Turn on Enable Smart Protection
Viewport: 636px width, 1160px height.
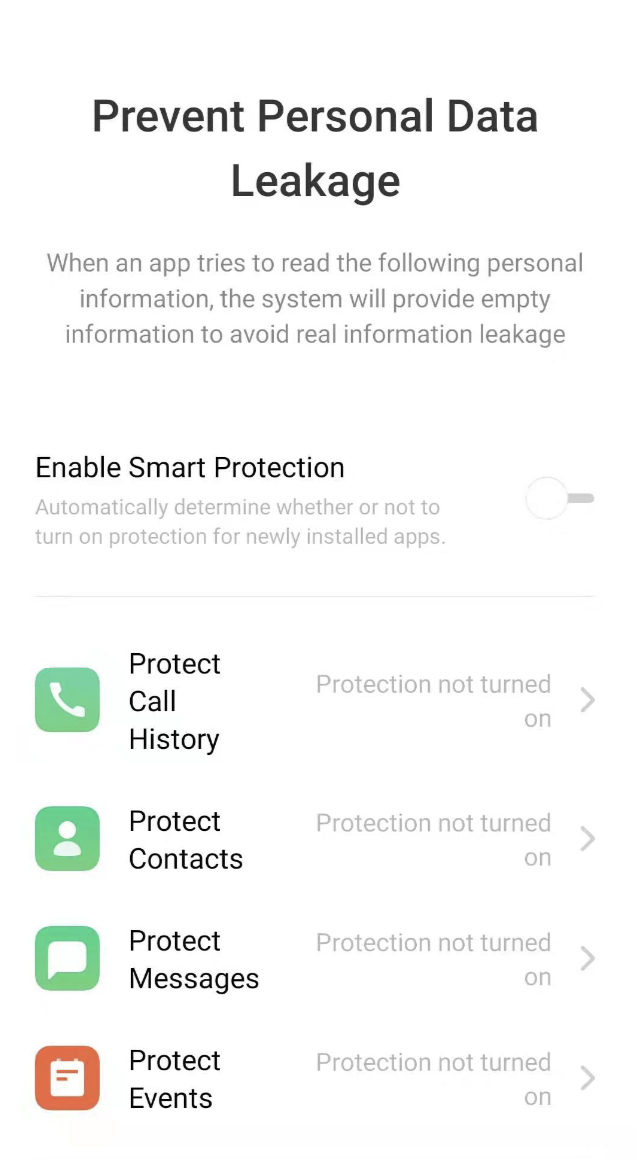click(x=560, y=498)
